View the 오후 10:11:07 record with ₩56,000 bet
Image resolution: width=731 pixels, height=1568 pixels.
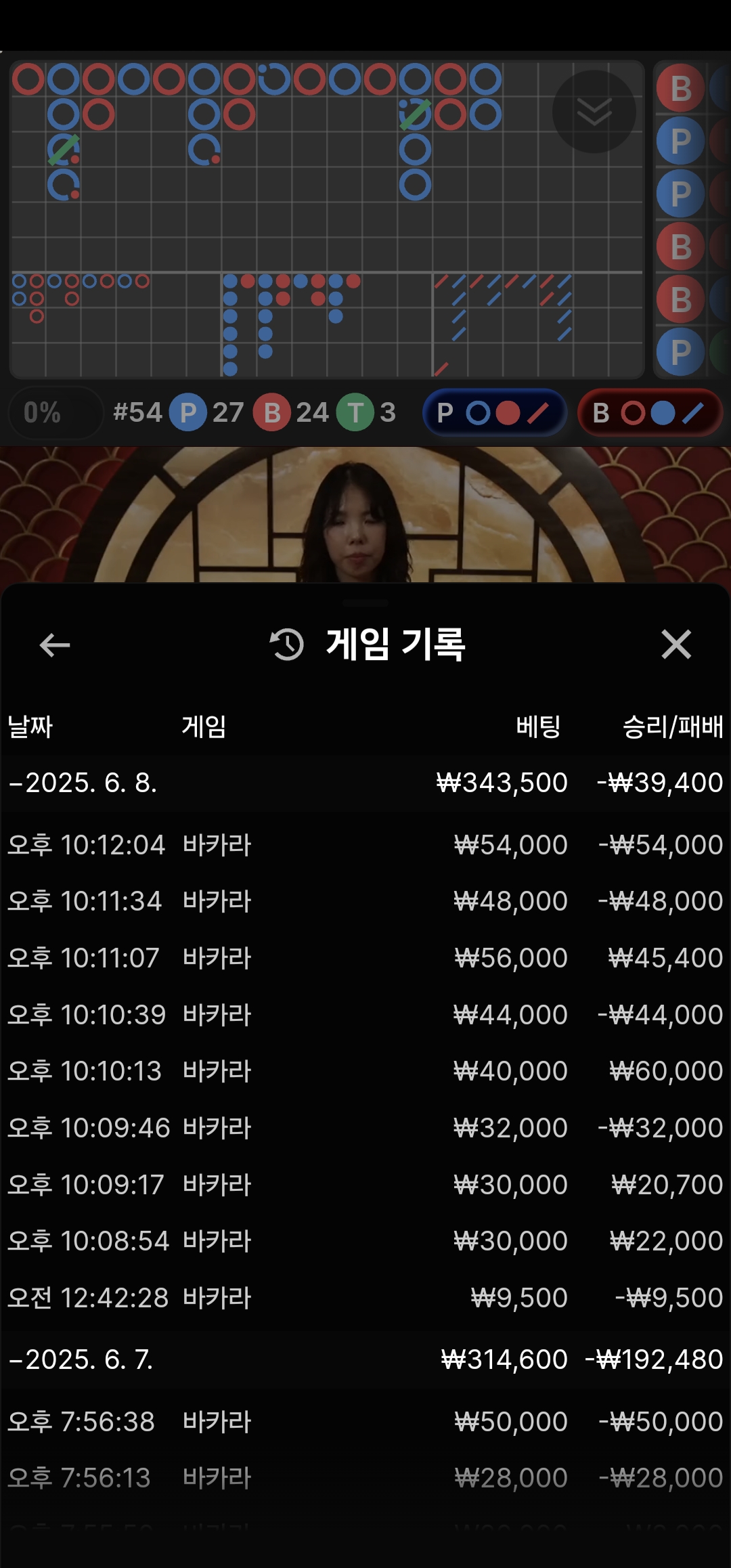365,958
